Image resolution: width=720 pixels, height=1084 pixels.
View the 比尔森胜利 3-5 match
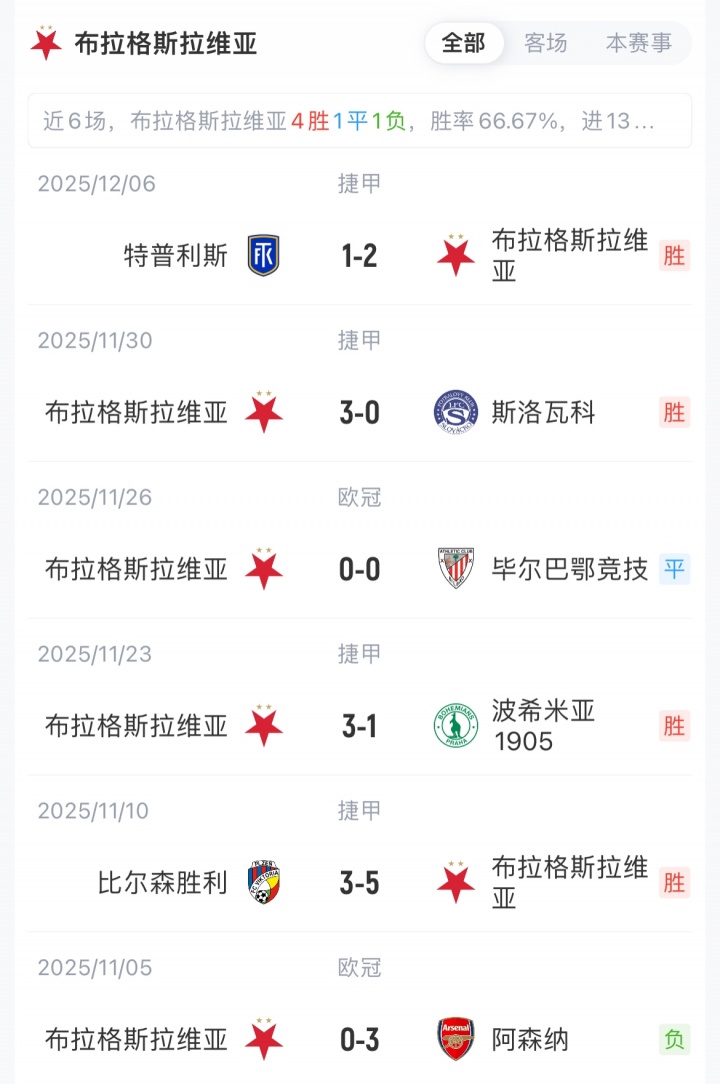[360, 883]
